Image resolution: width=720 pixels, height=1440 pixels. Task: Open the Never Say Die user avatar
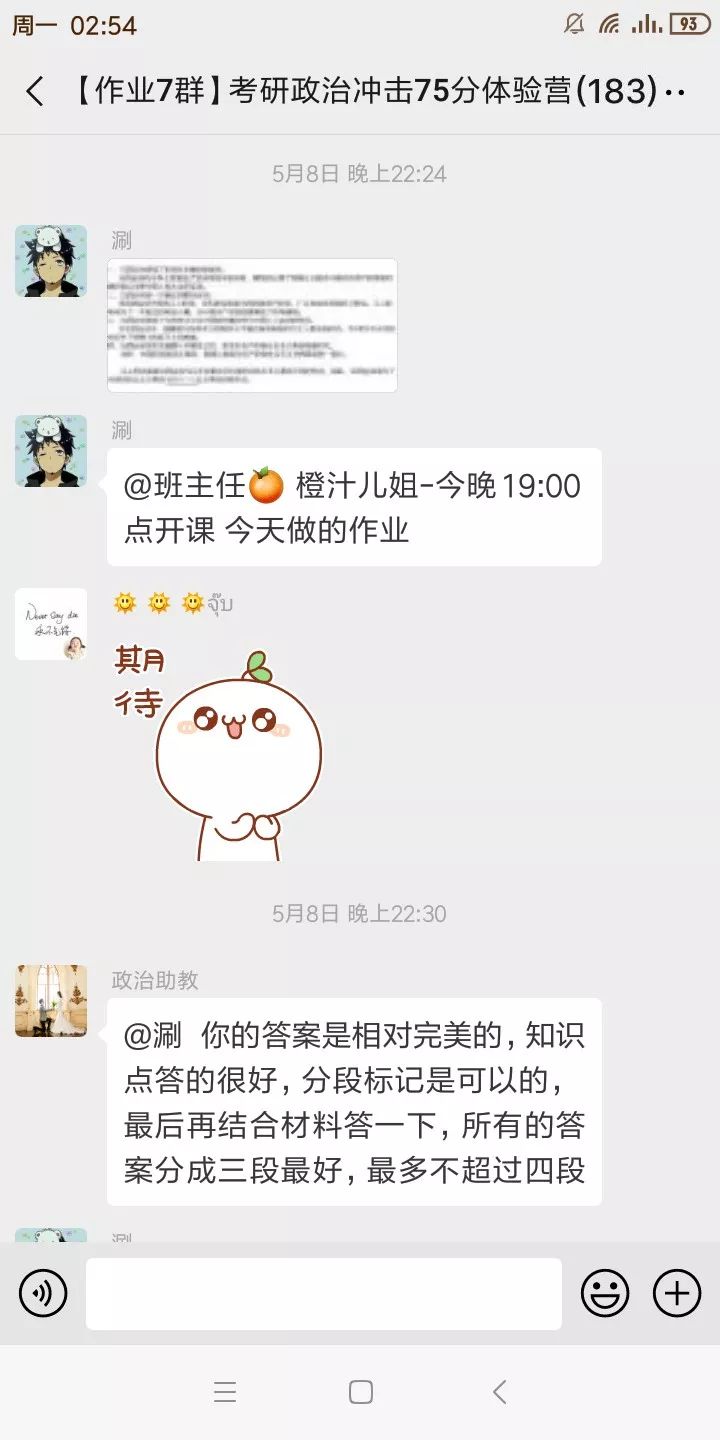(x=51, y=624)
